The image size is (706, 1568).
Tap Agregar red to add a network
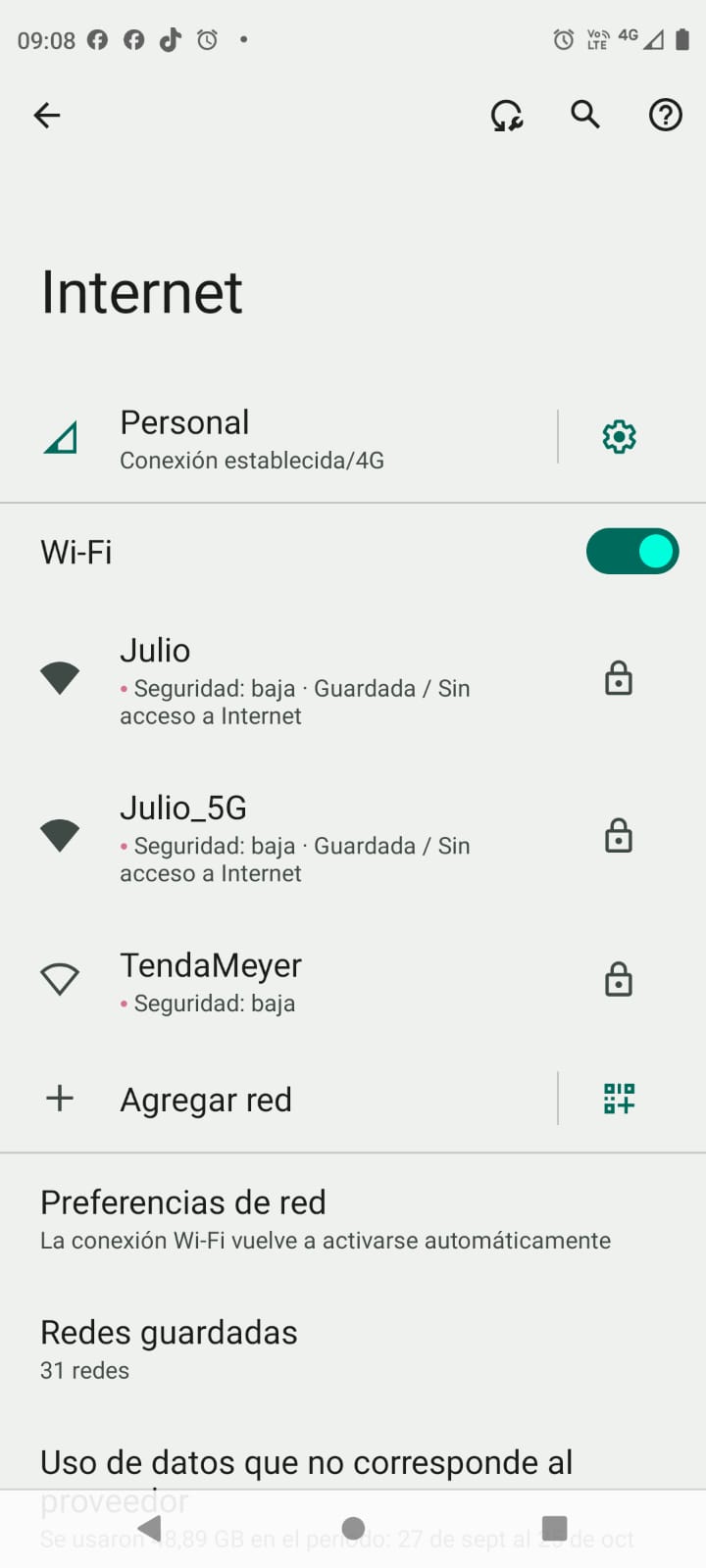[x=206, y=1100]
